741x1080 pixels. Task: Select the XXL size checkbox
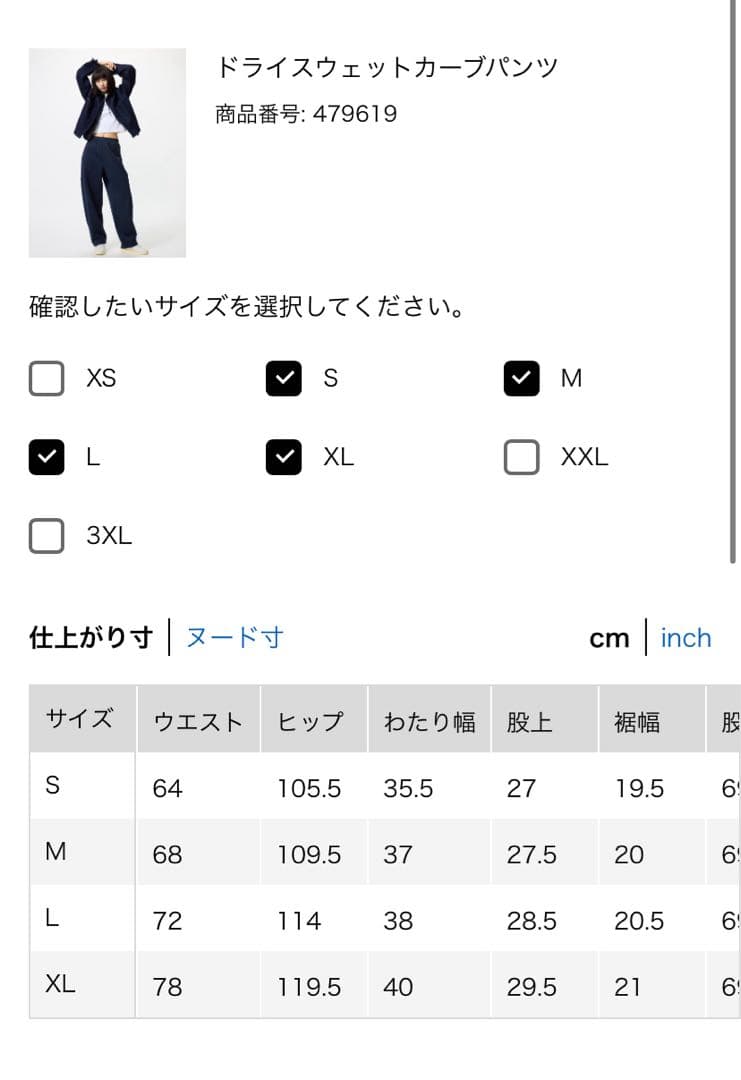(x=521, y=457)
